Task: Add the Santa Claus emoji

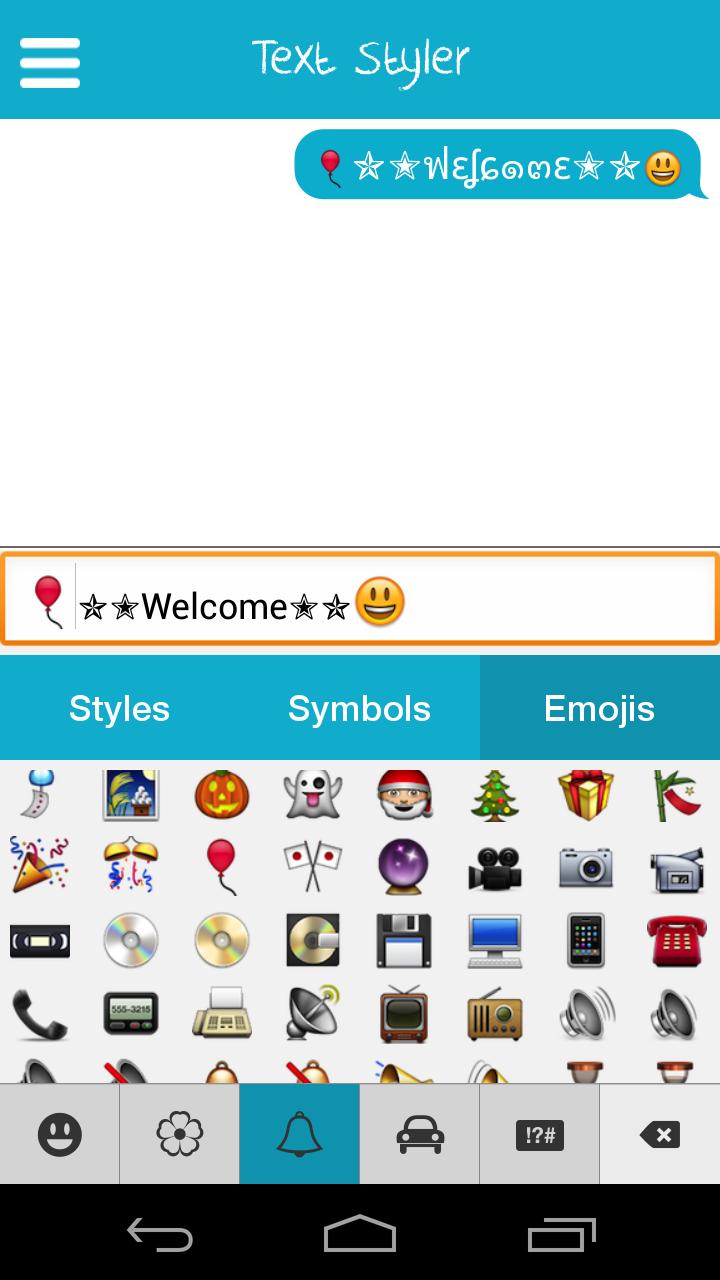Action: point(404,795)
